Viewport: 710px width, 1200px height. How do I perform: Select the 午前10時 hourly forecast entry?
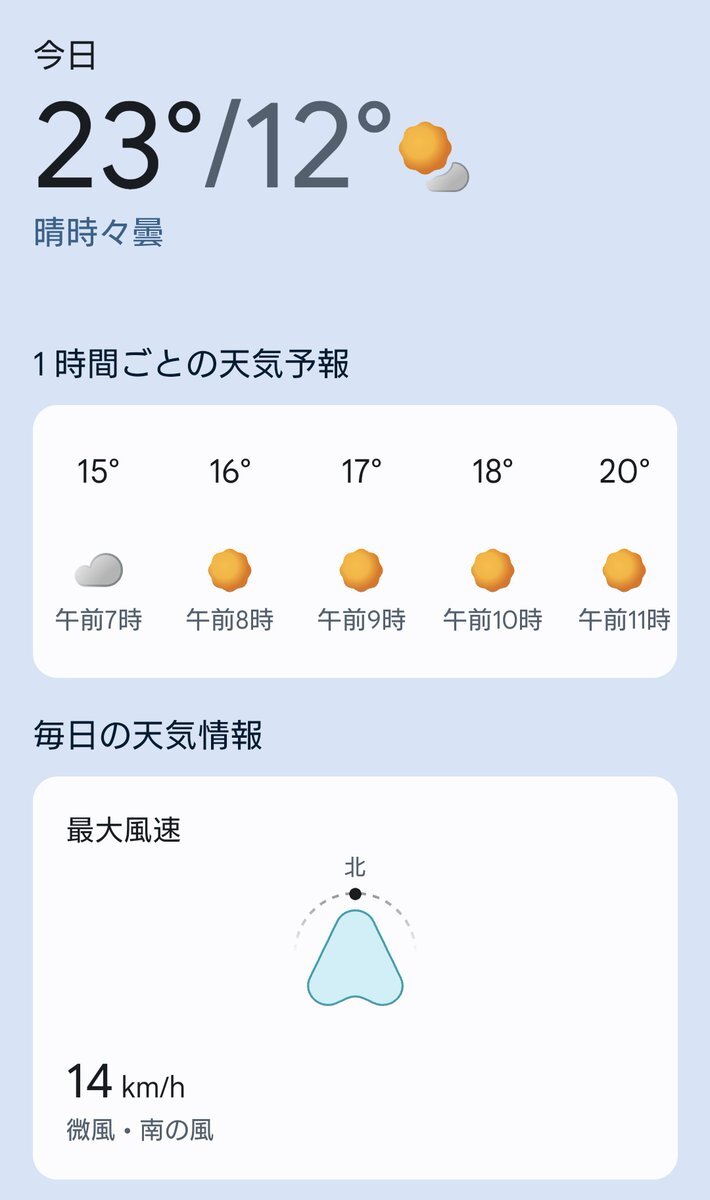tap(493, 543)
